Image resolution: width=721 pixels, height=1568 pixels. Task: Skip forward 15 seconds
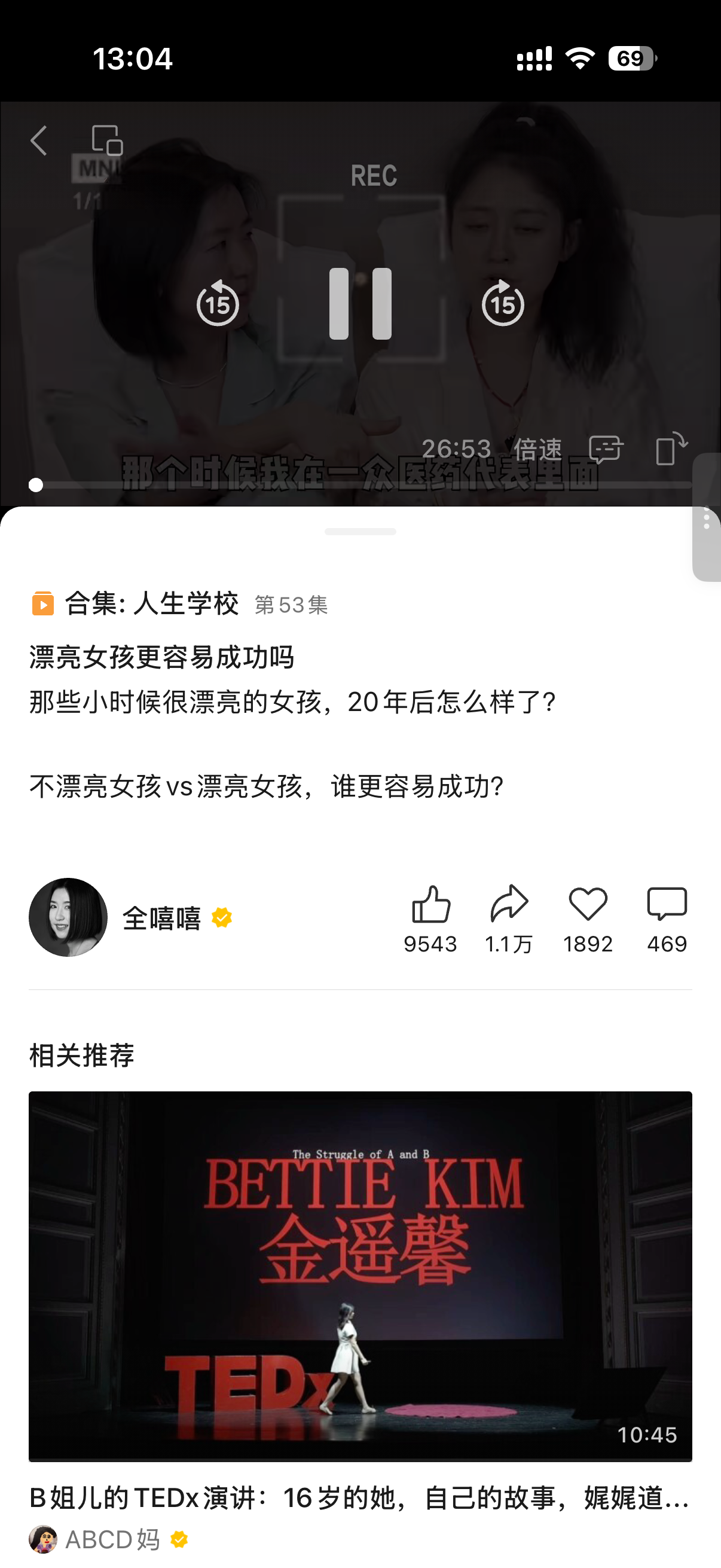pyautogui.click(x=503, y=303)
